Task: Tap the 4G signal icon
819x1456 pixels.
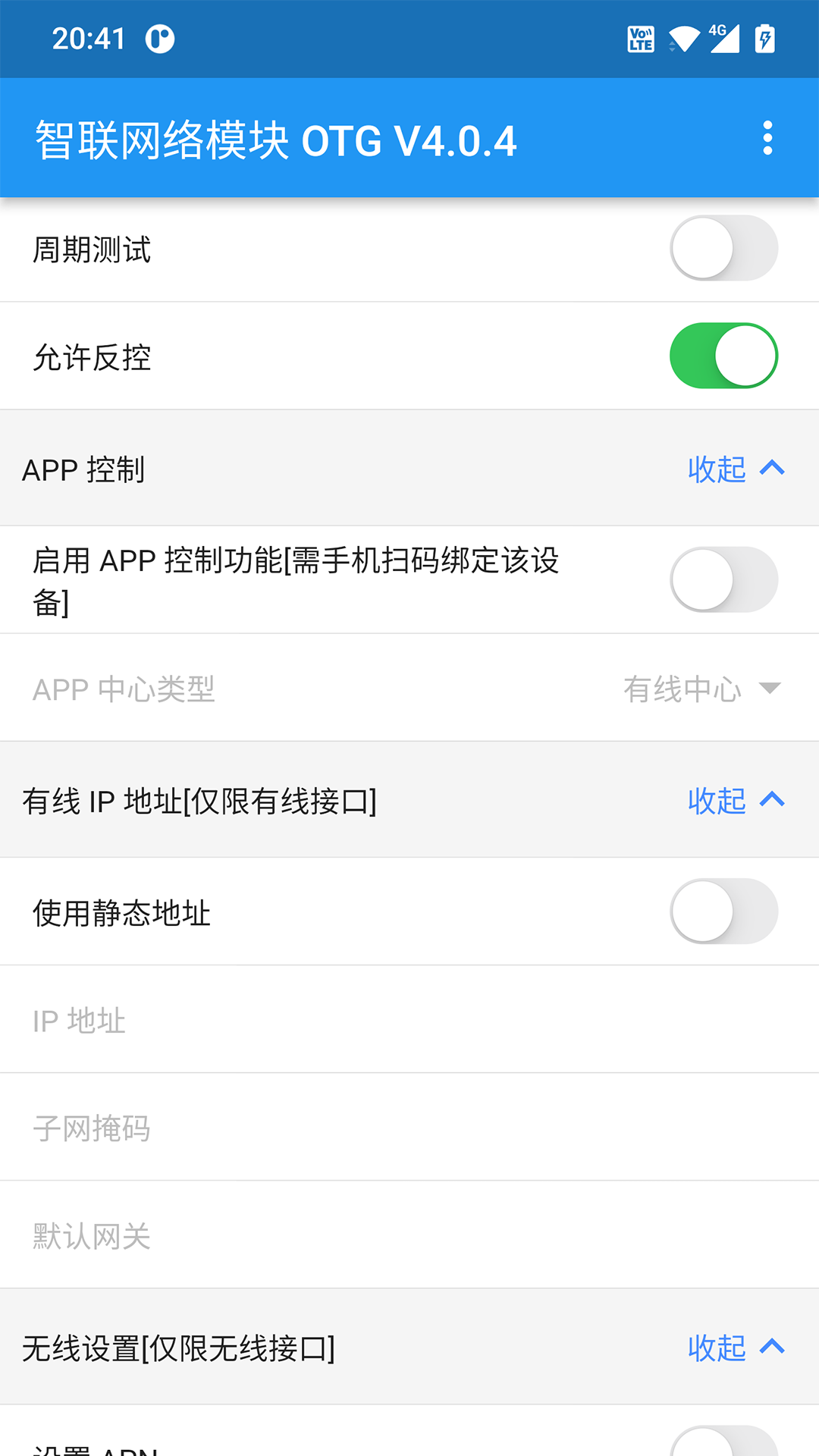Action: click(723, 39)
